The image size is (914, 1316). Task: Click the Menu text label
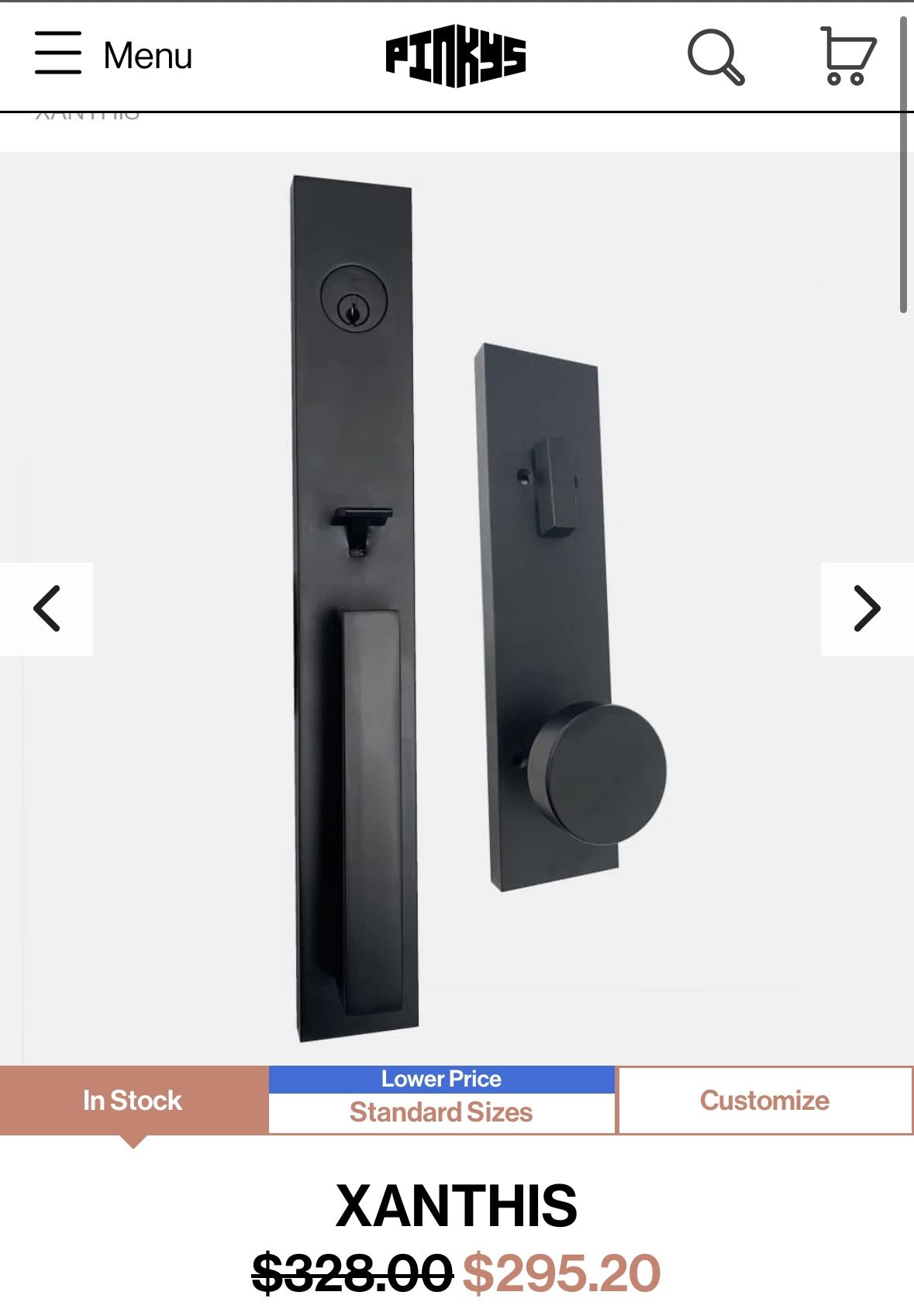coord(149,55)
